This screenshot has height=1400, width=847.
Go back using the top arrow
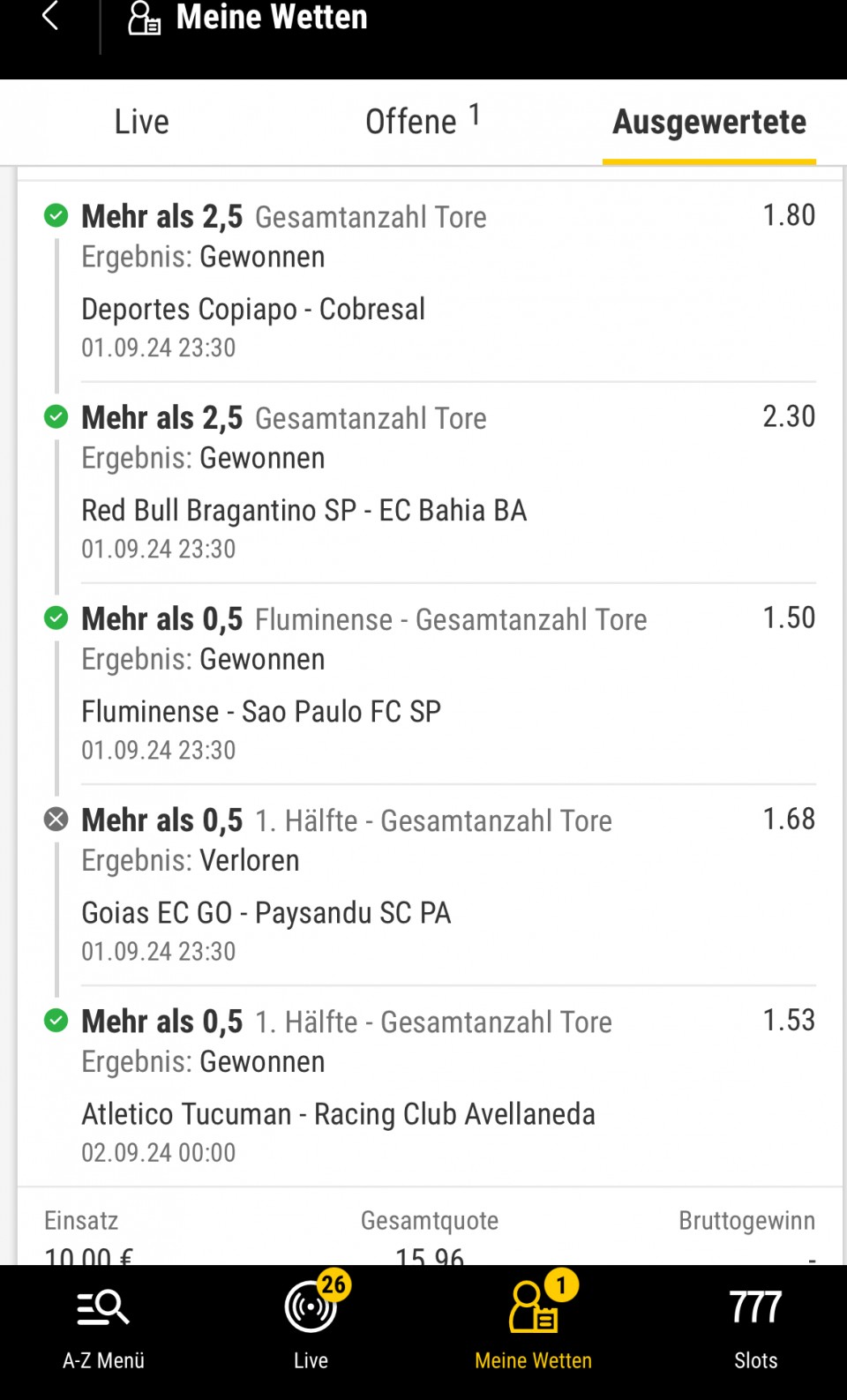pos(50,16)
